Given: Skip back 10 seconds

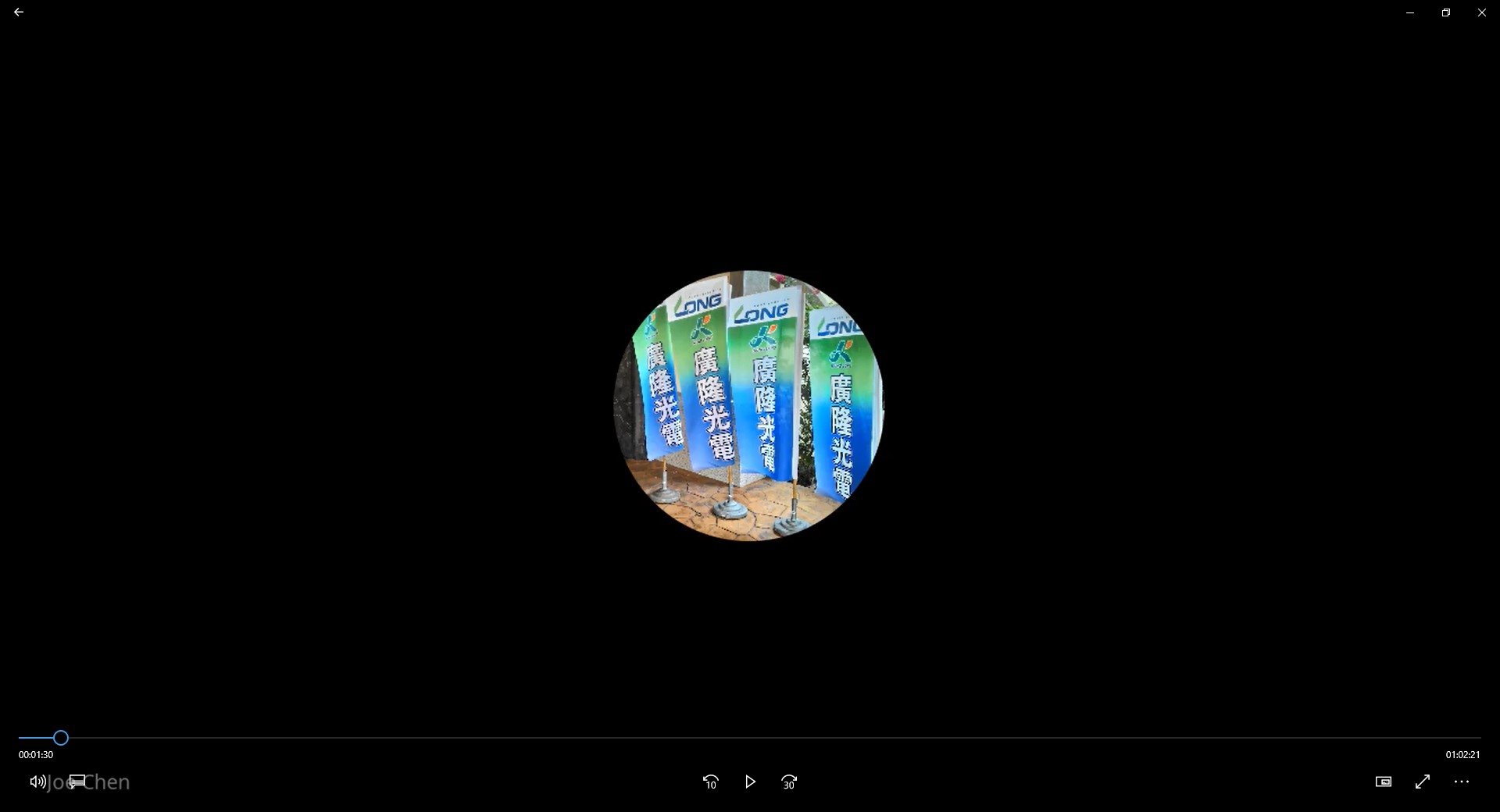Looking at the screenshot, I should tap(710, 782).
